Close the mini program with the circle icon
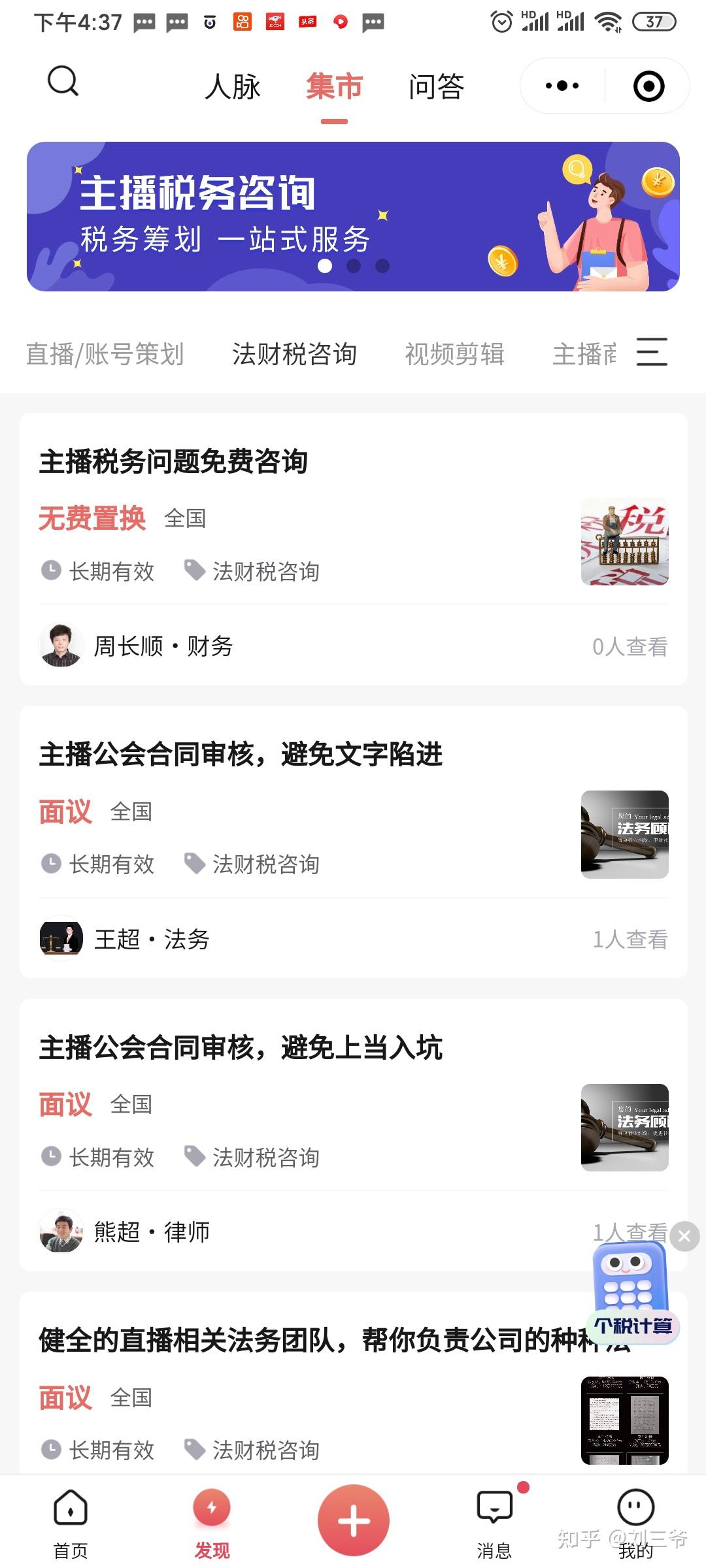Viewport: 706px width, 1568px height. click(x=648, y=86)
